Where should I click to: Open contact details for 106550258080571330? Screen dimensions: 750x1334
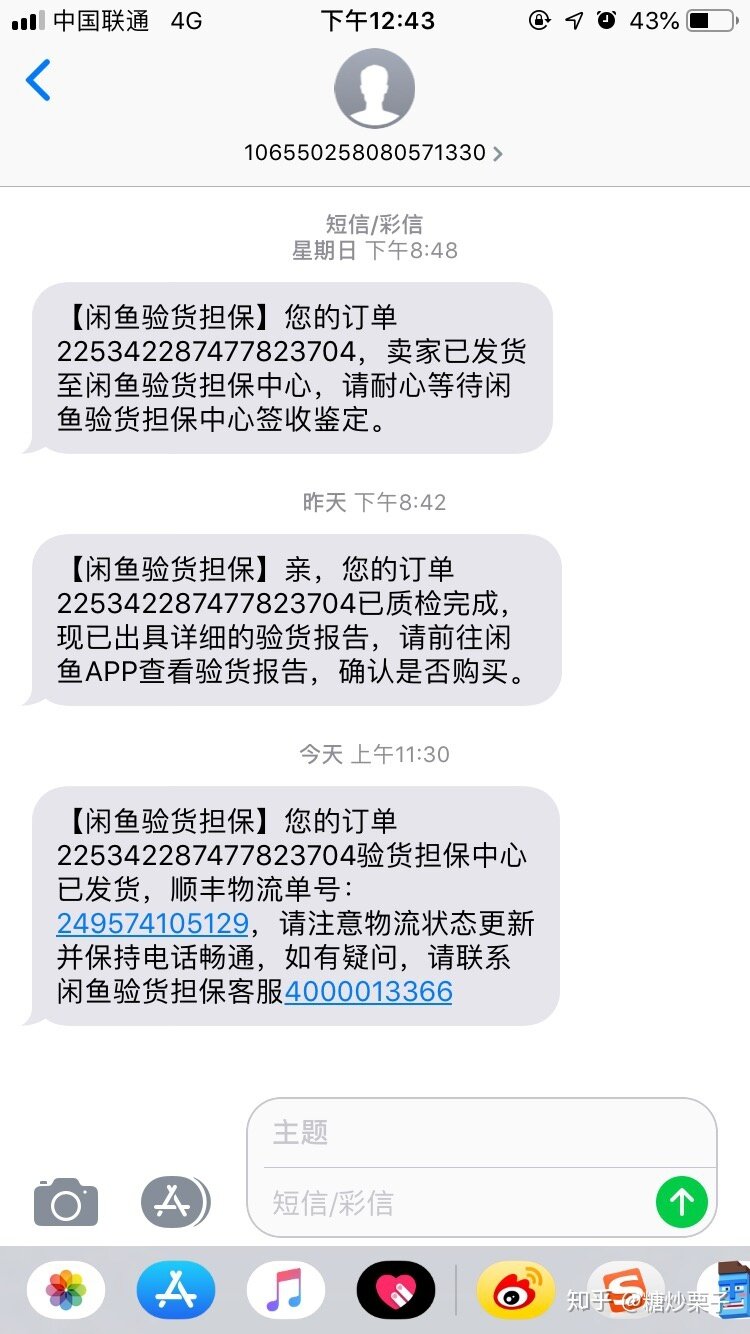point(373,153)
